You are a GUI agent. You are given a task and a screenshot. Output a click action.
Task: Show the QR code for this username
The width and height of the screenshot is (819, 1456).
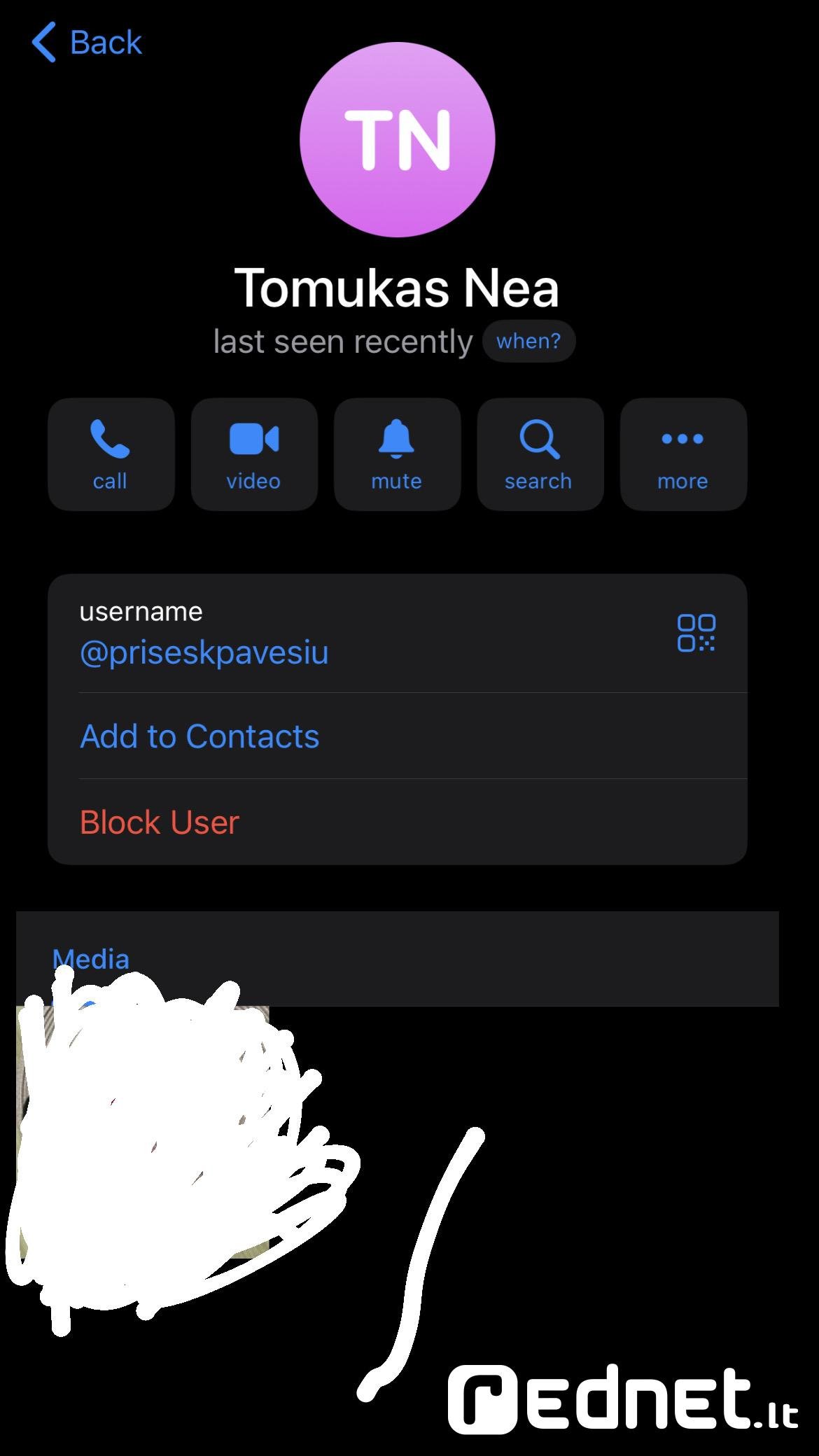(x=696, y=633)
